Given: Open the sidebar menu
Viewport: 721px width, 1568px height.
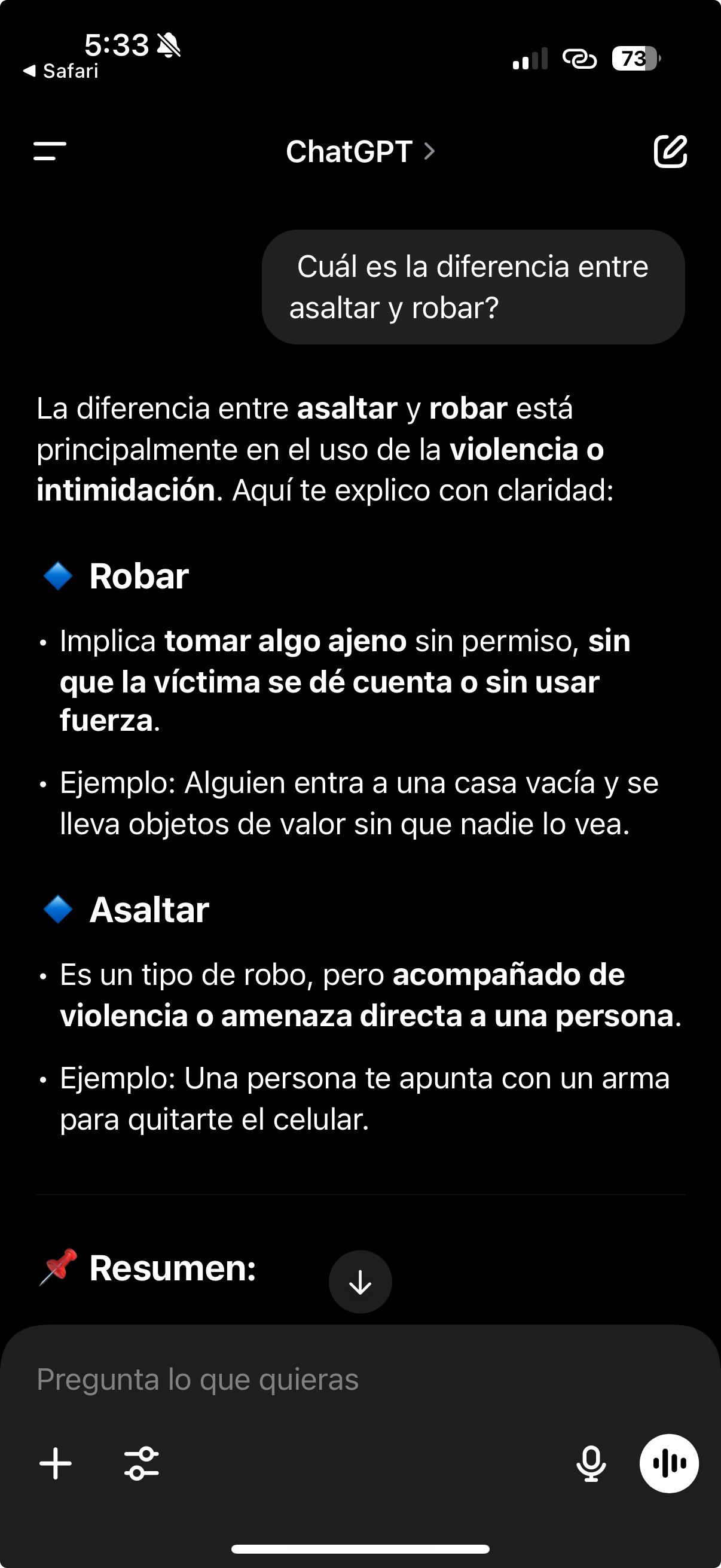Looking at the screenshot, I should point(50,151).
